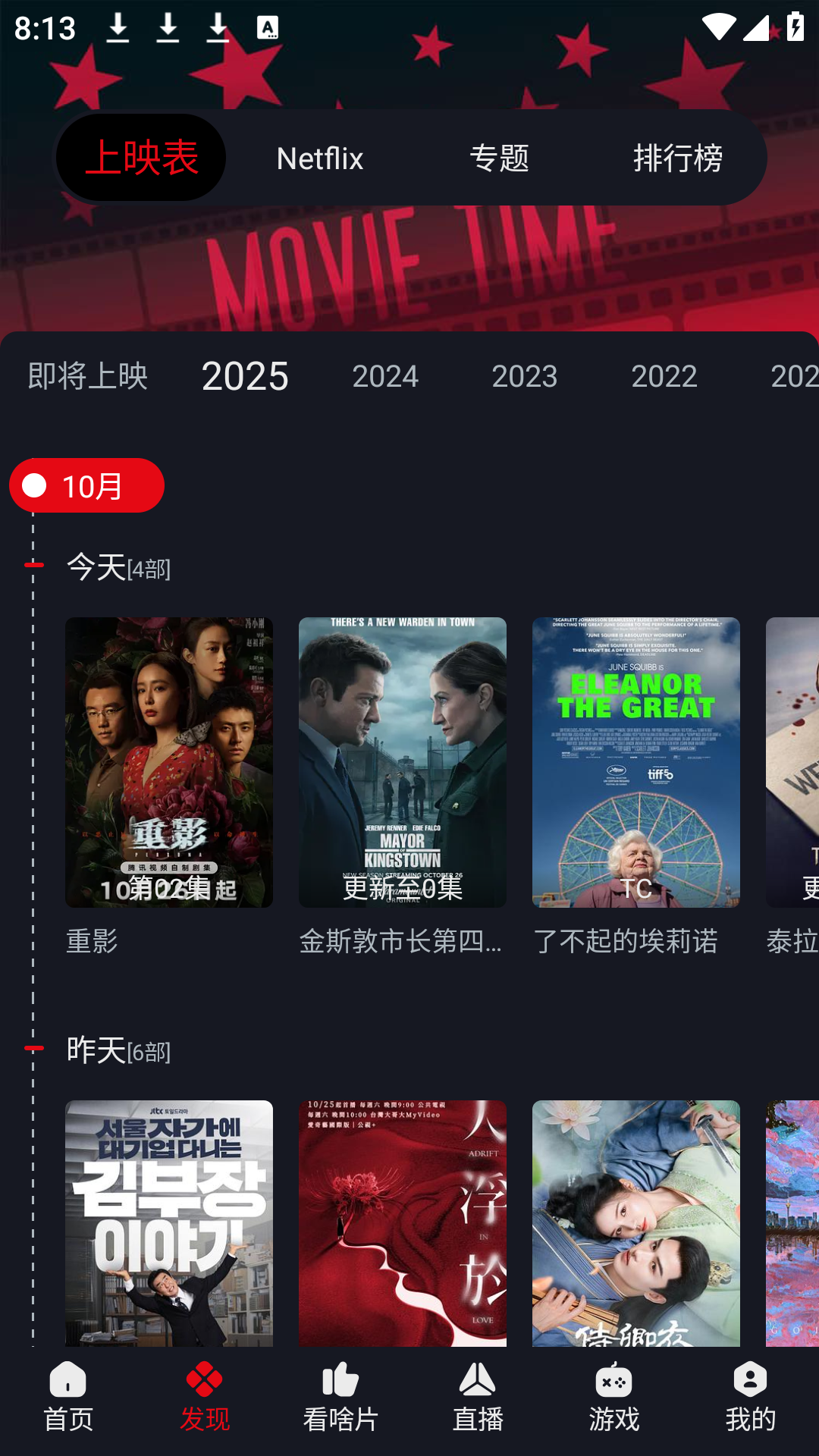
Task: Open the 重影 poster
Action: (x=169, y=762)
